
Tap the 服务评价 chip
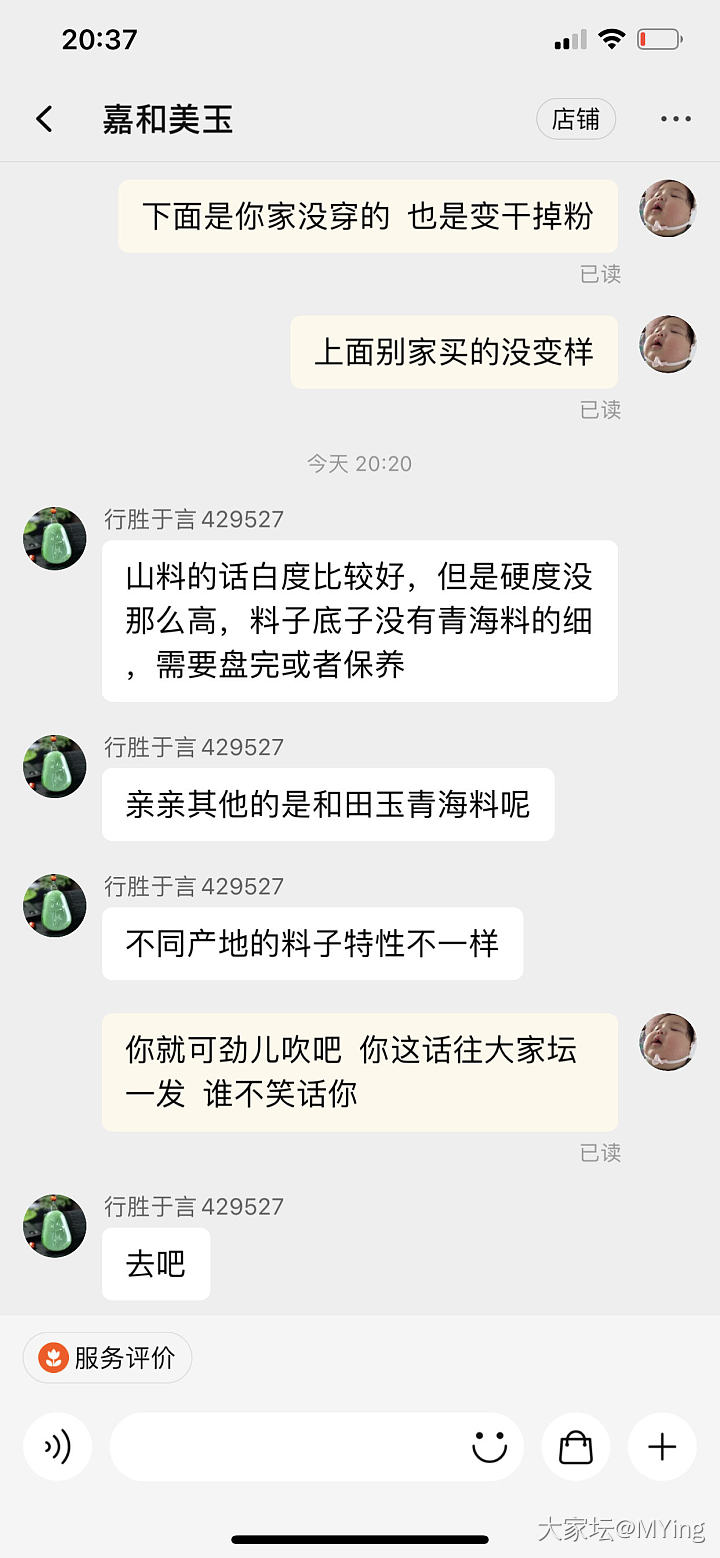tap(108, 1357)
